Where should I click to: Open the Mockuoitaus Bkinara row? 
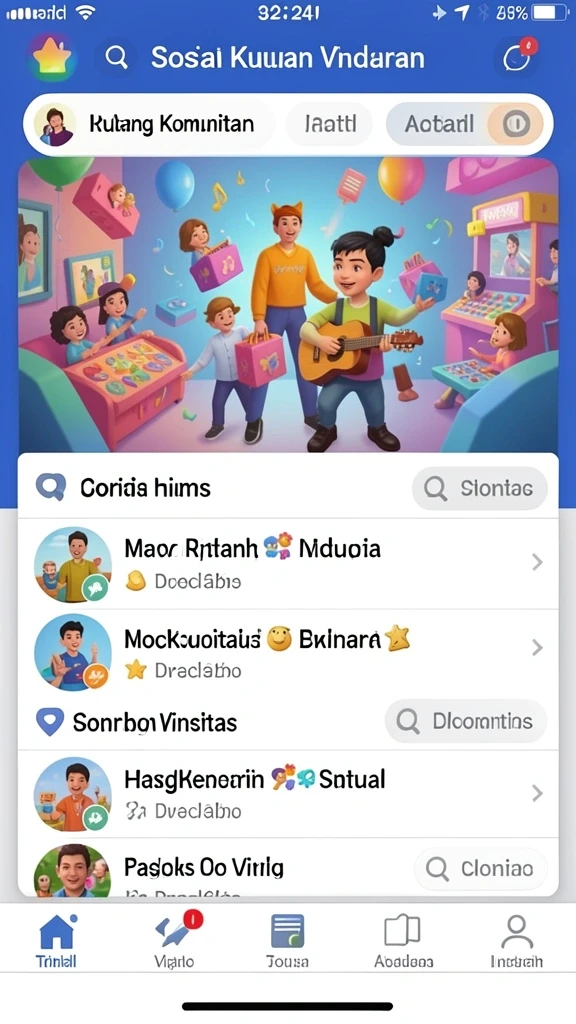(288, 652)
